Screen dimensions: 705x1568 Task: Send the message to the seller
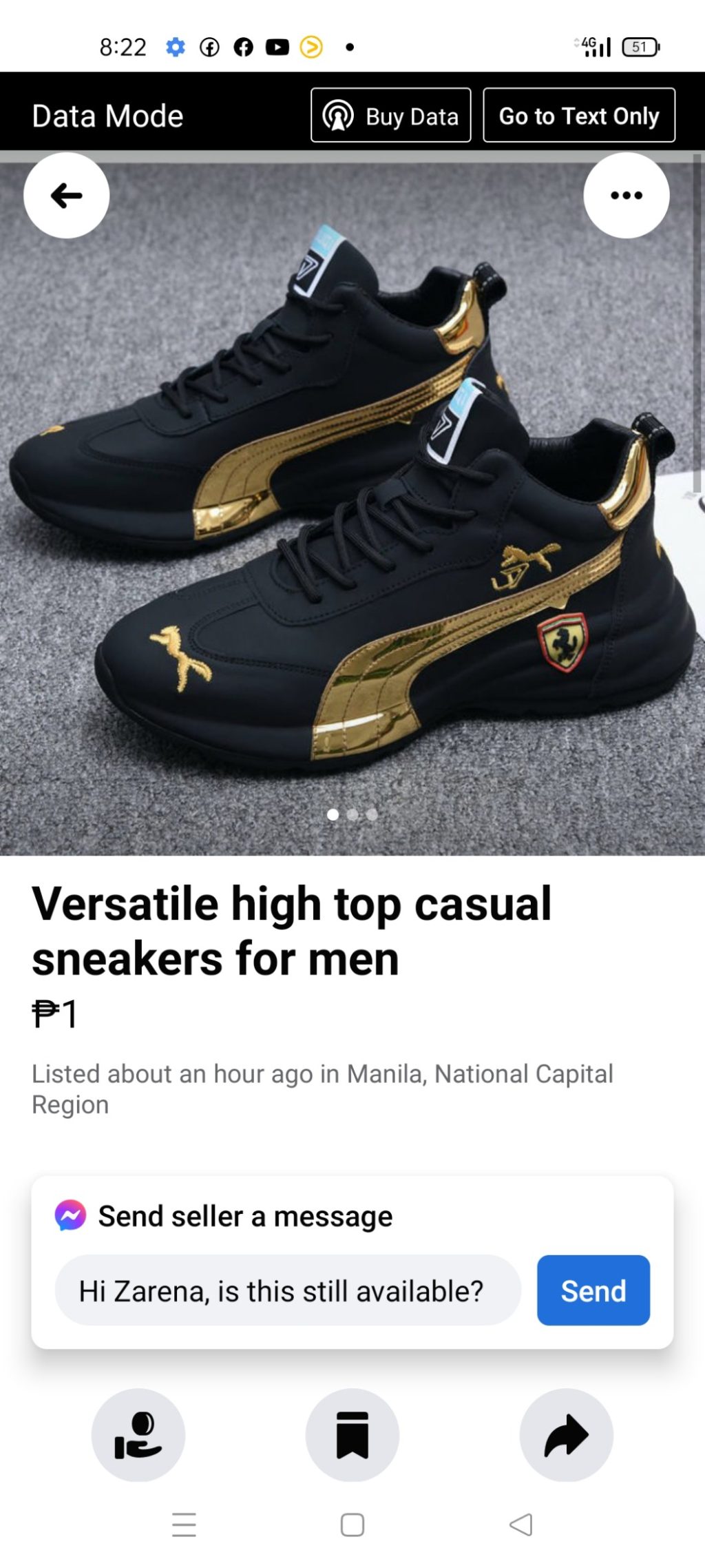[x=593, y=1290]
